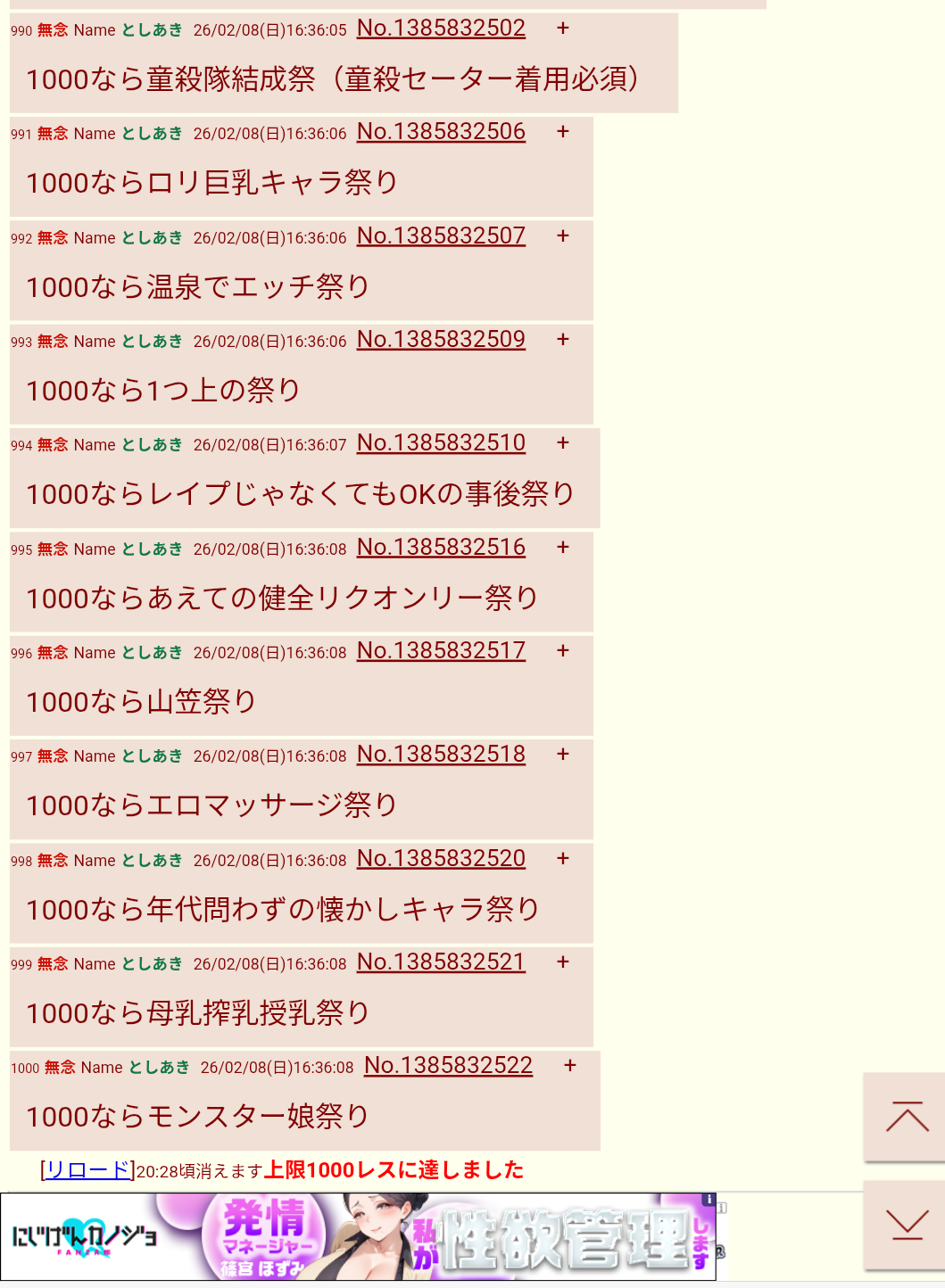Open post link No.1385832507
Screen dimensions: 945x1288
point(441,236)
